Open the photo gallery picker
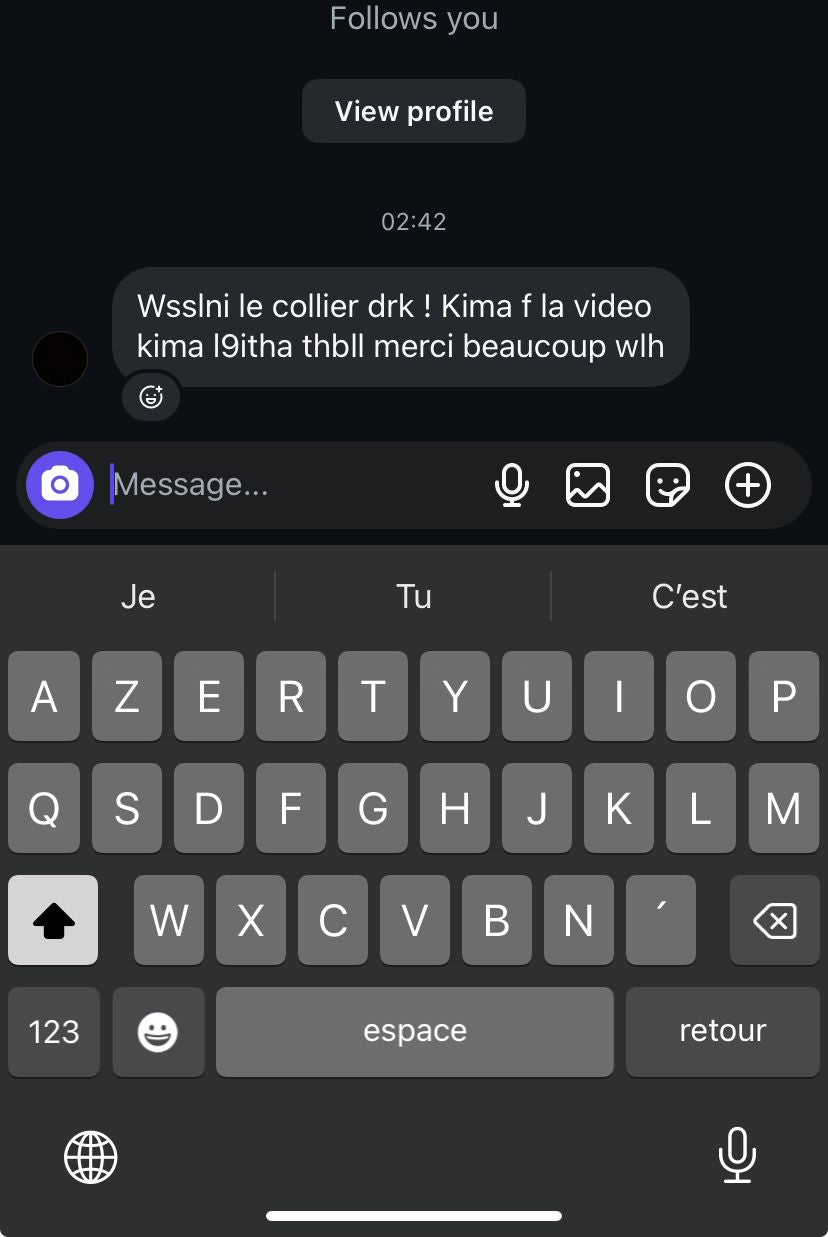Image resolution: width=828 pixels, height=1237 pixels. [588, 485]
